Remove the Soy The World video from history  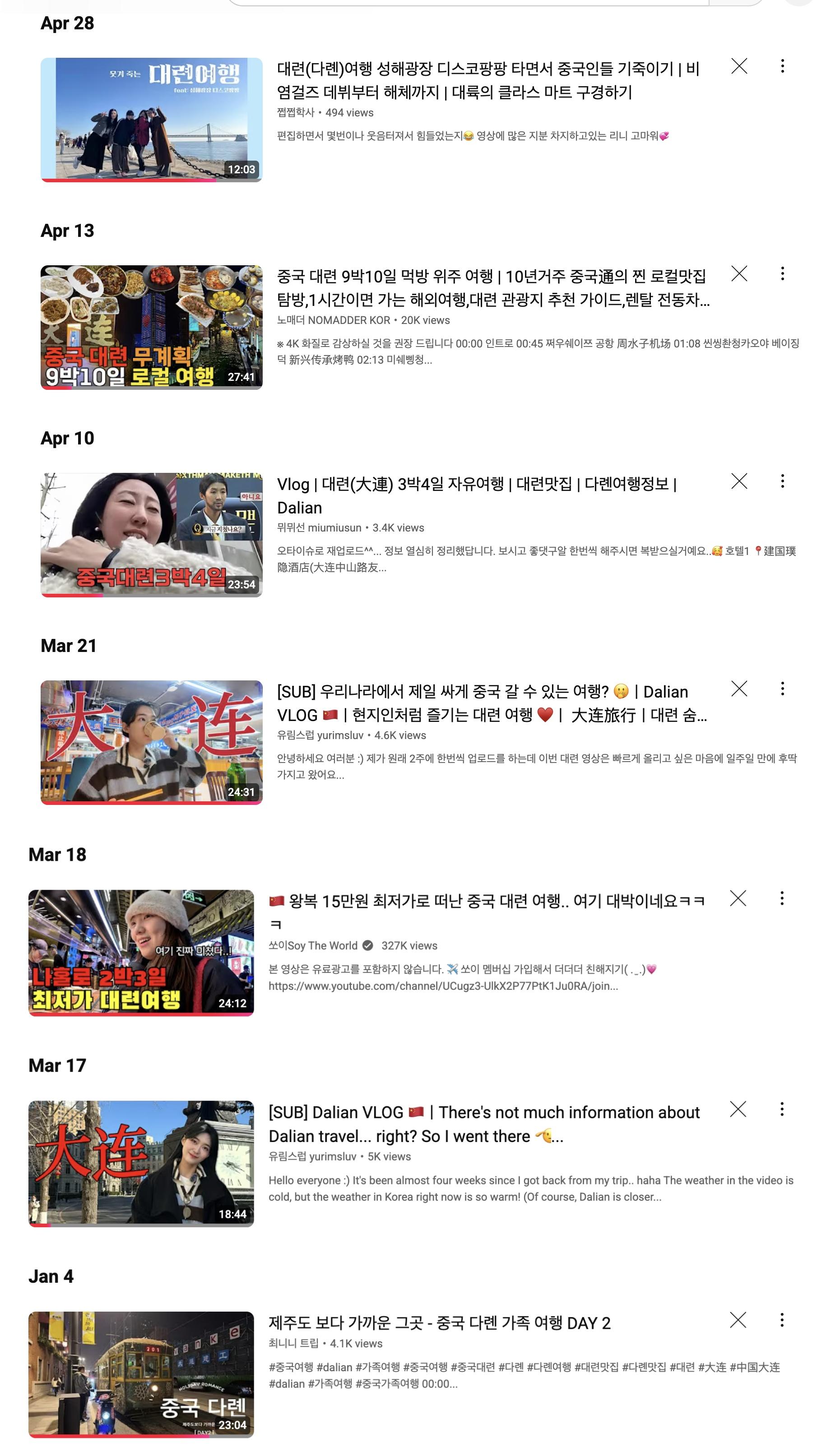(x=737, y=898)
